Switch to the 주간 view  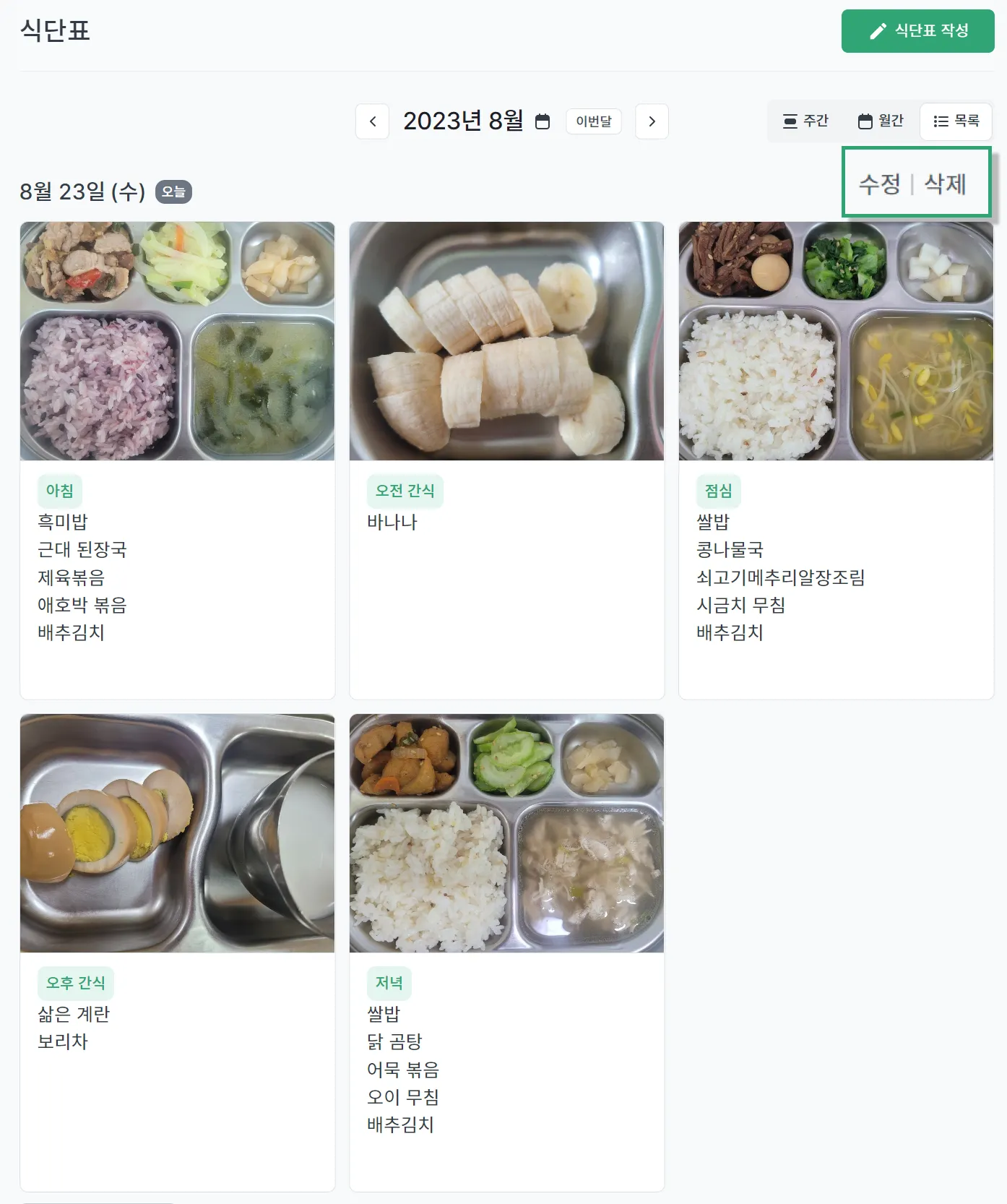[806, 121]
